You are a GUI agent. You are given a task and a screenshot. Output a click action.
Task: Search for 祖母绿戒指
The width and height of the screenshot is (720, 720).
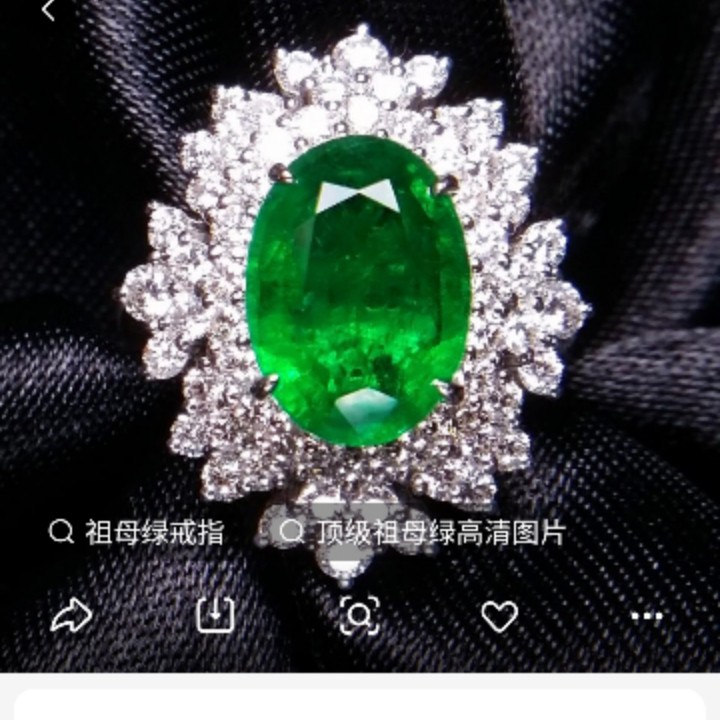pyautogui.click(x=136, y=532)
